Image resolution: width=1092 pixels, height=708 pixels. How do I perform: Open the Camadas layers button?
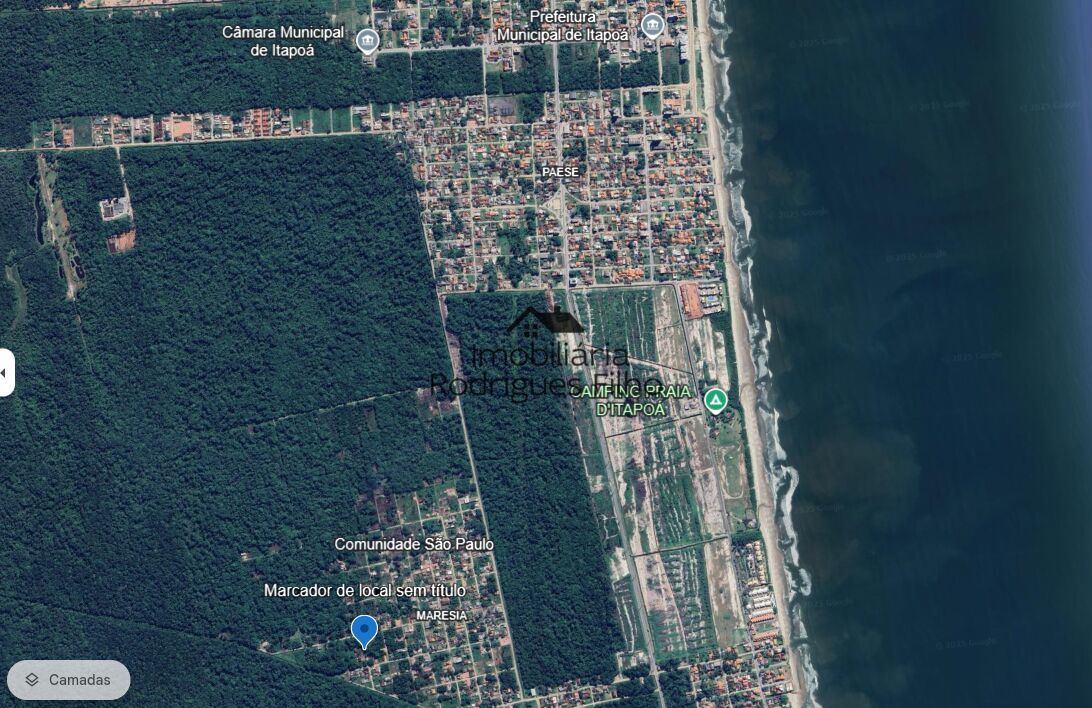coord(68,680)
